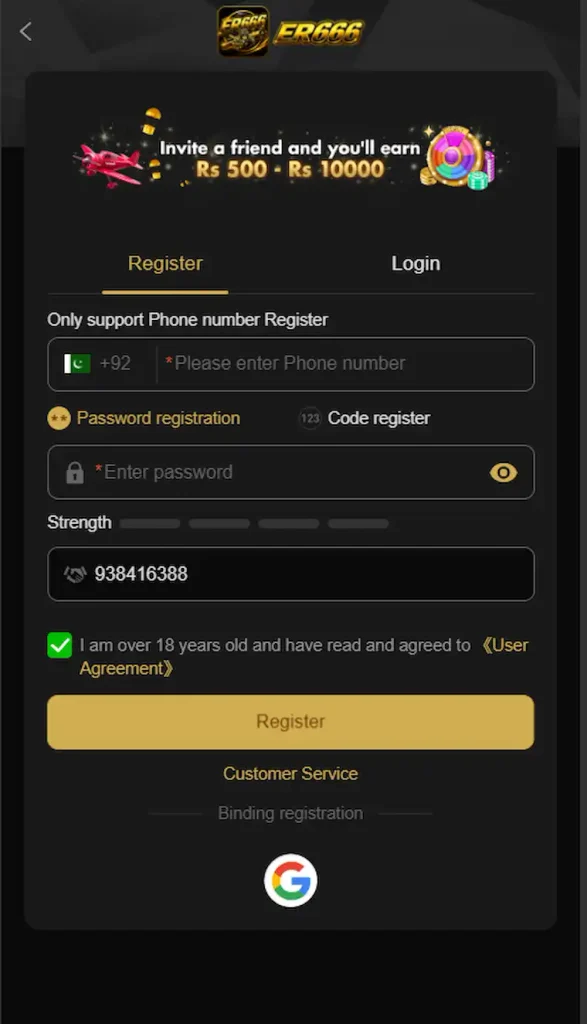Select the Register tab
The image size is (587, 1024).
(x=165, y=264)
